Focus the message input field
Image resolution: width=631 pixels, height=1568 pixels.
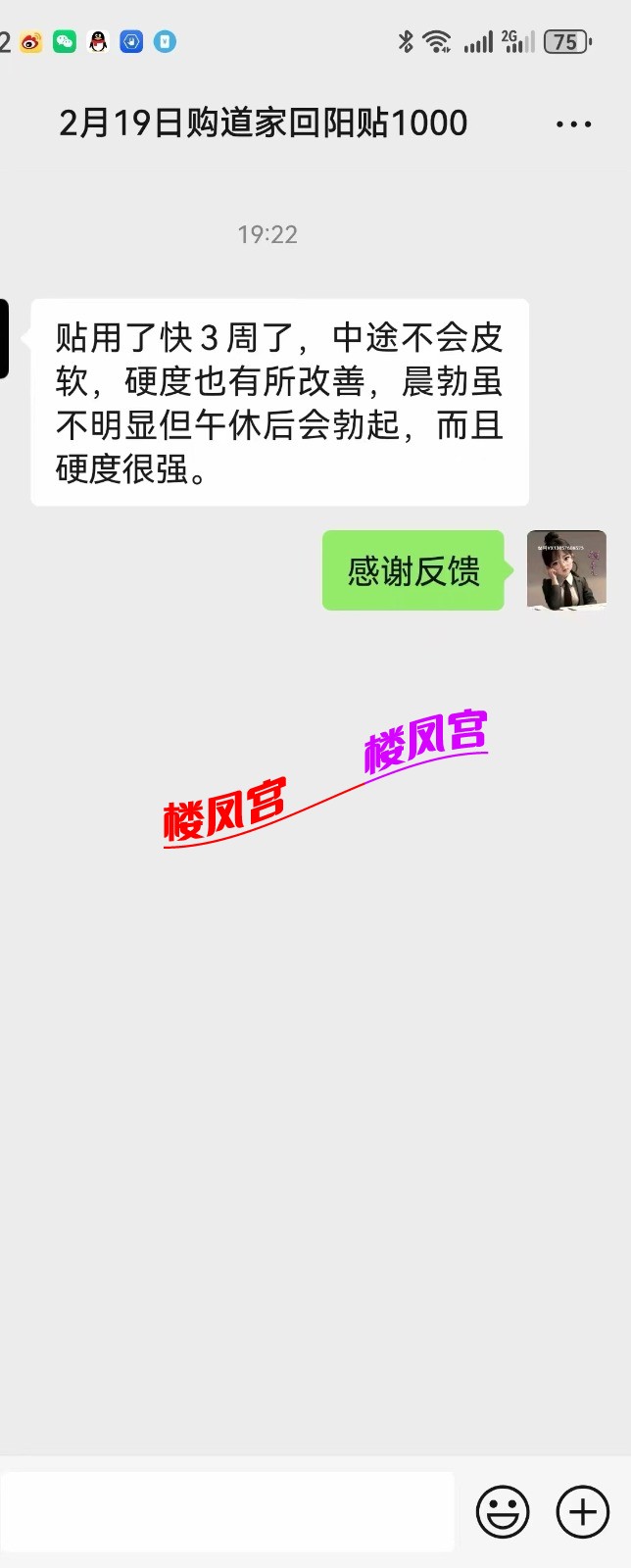click(x=227, y=1511)
